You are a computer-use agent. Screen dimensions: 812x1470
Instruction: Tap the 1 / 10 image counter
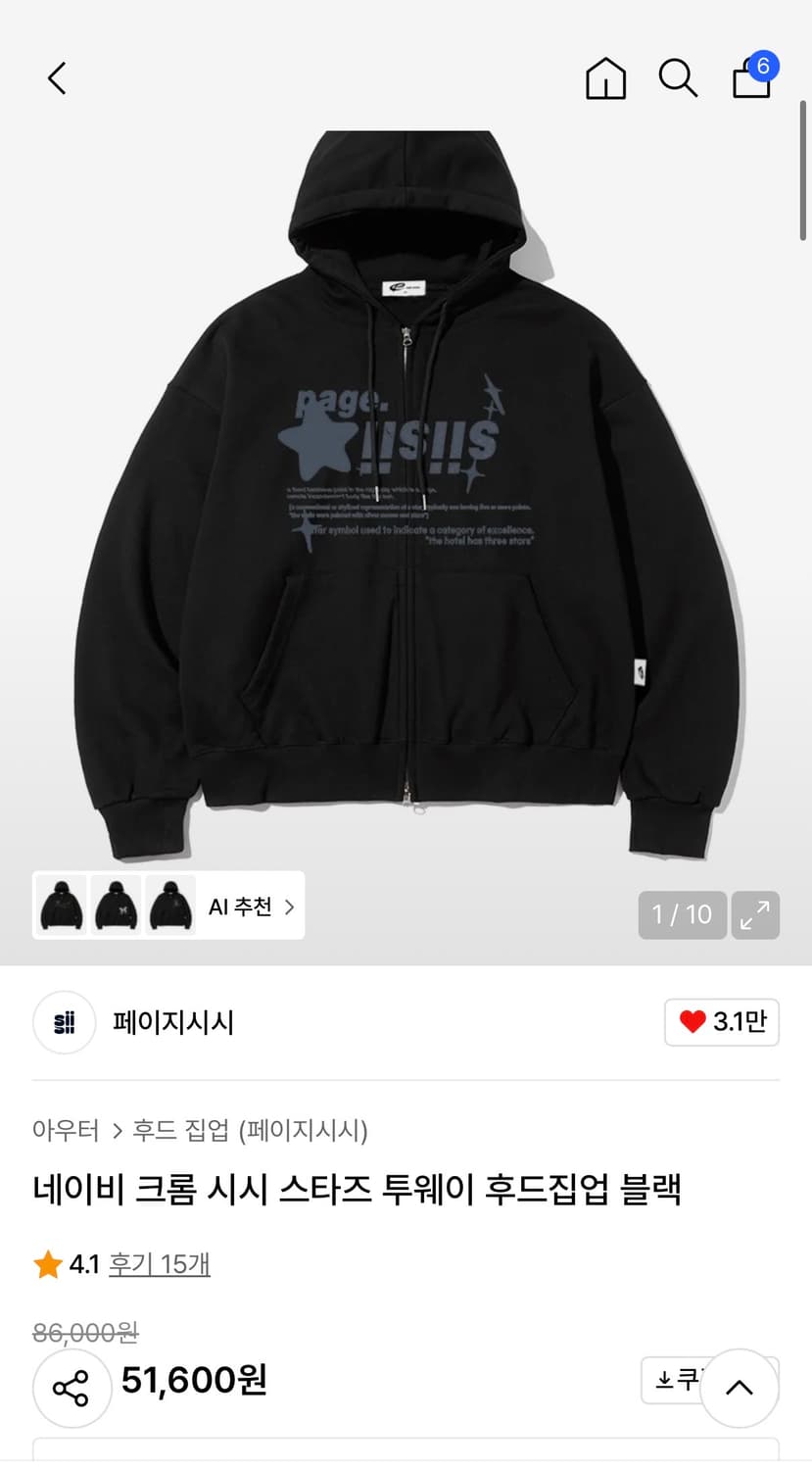click(x=682, y=914)
